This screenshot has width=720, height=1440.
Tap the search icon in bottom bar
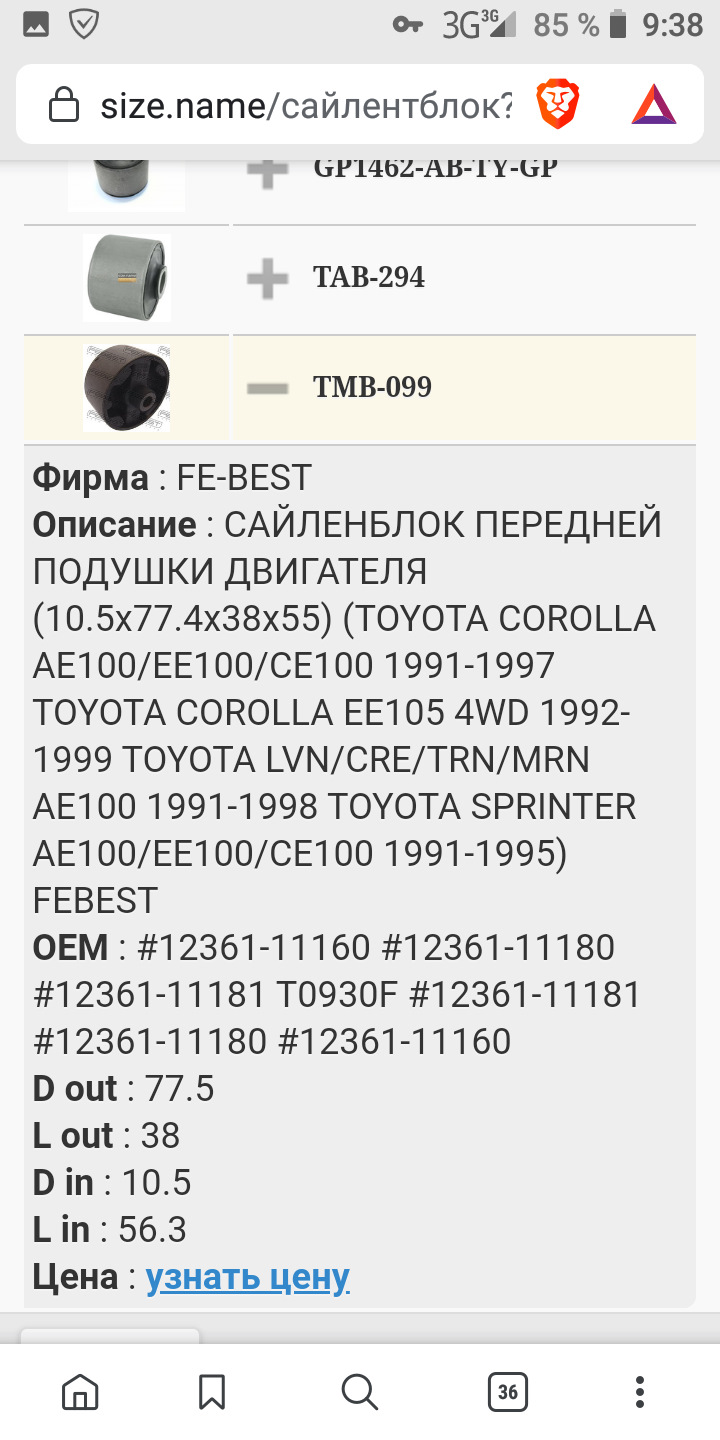[360, 1390]
